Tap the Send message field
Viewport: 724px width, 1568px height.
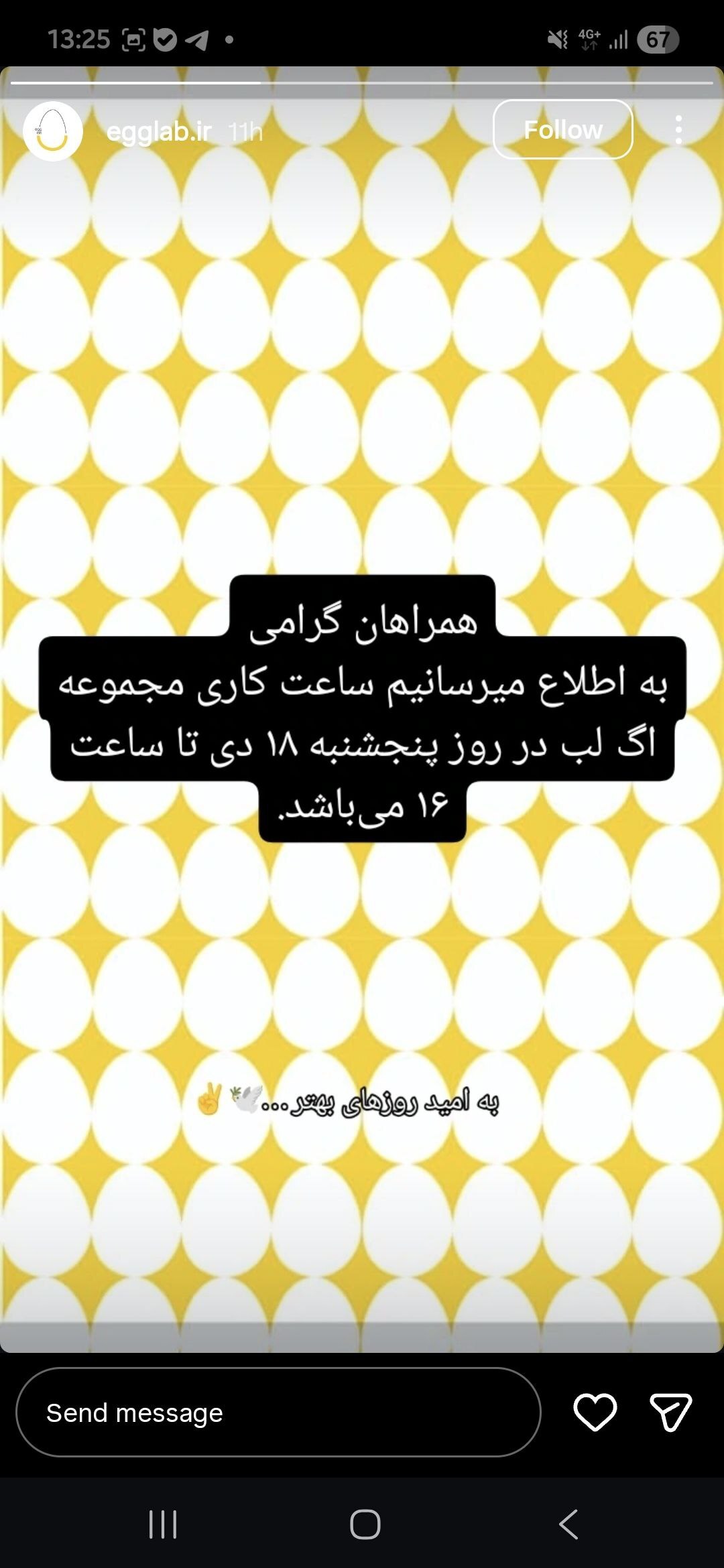tap(278, 1413)
